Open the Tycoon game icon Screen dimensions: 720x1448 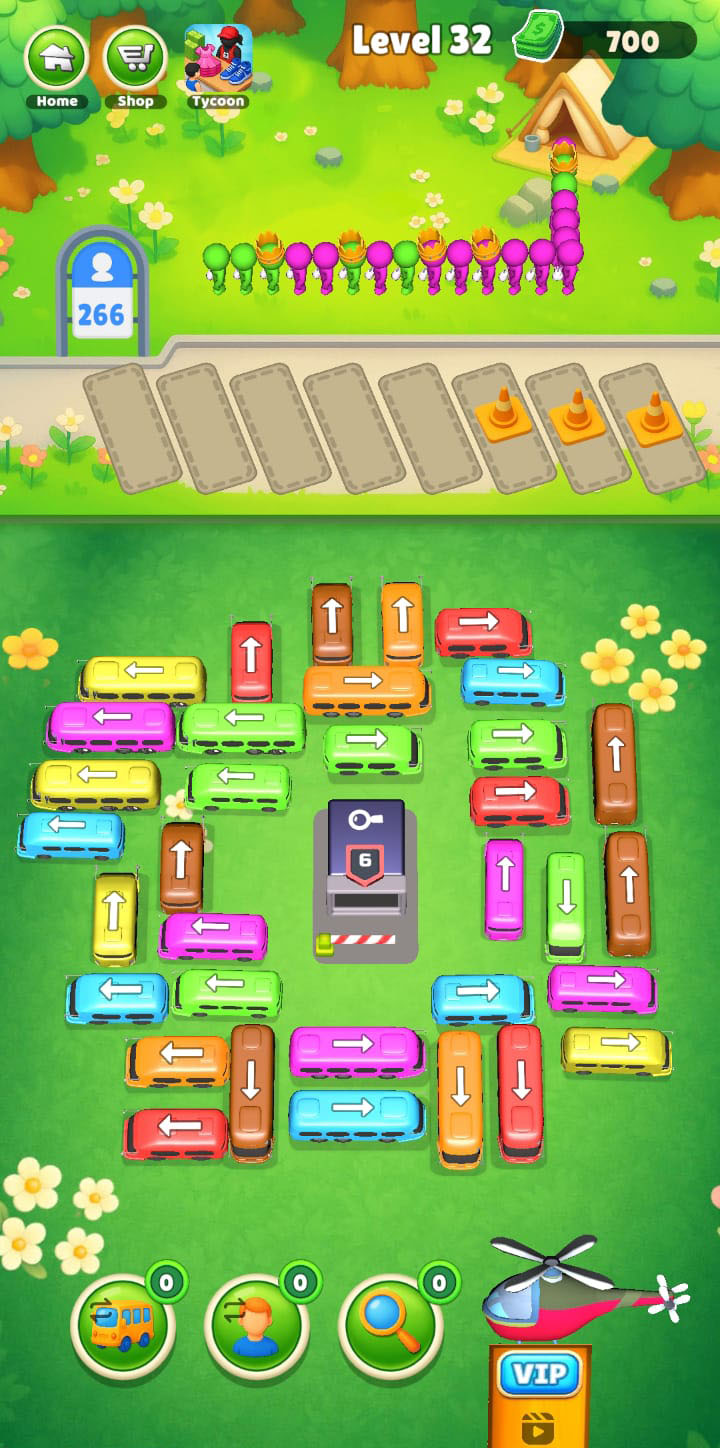tap(218, 59)
